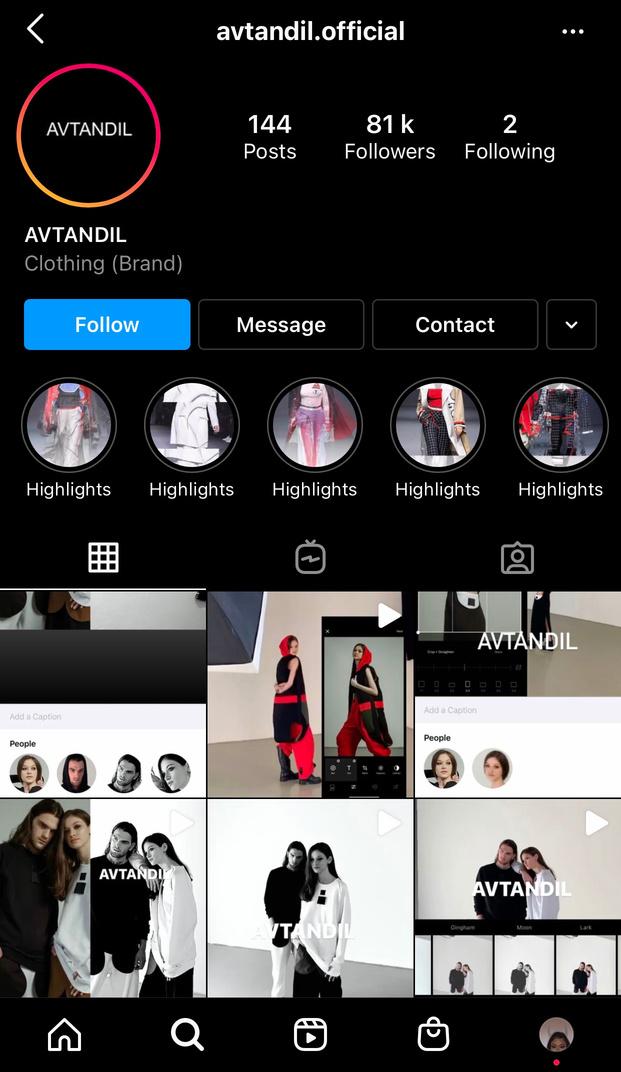Image resolution: width=621 pixels, height=1072 pixels.
Task: View the 2 following accounts
Action: [x=509, y=137]
